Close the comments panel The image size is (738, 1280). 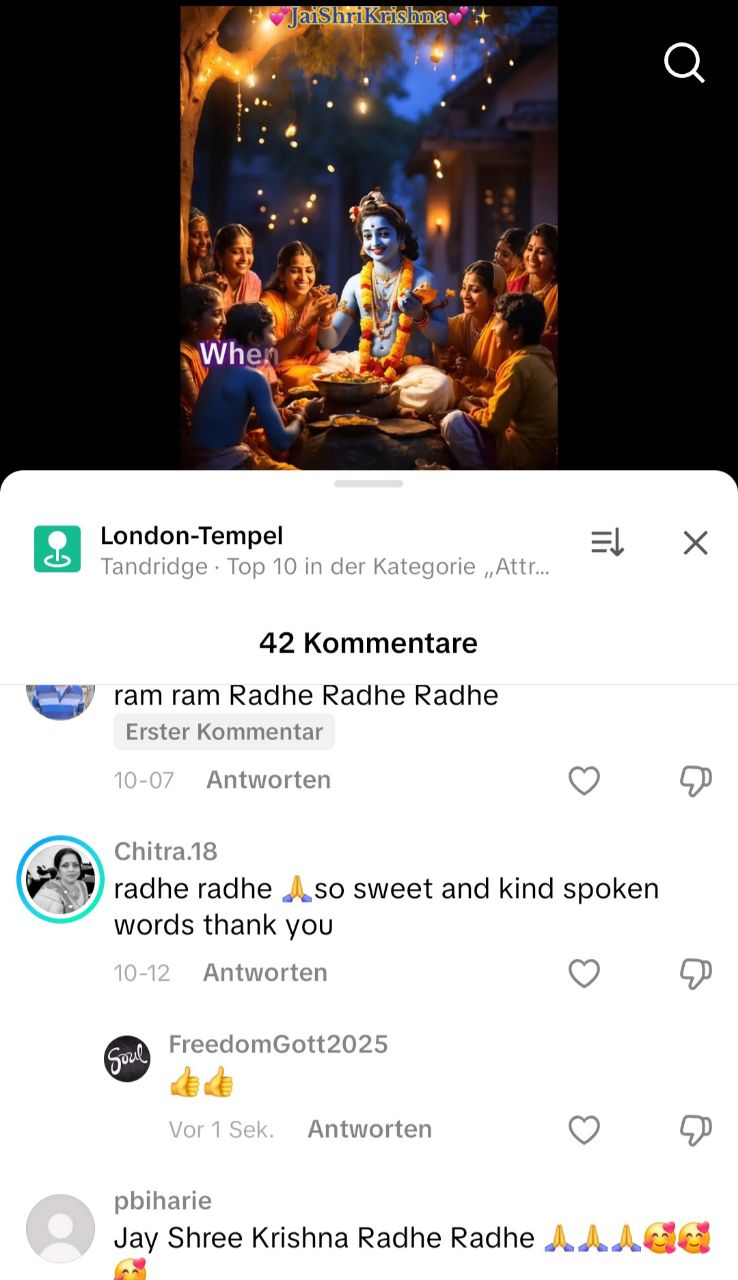695,542
